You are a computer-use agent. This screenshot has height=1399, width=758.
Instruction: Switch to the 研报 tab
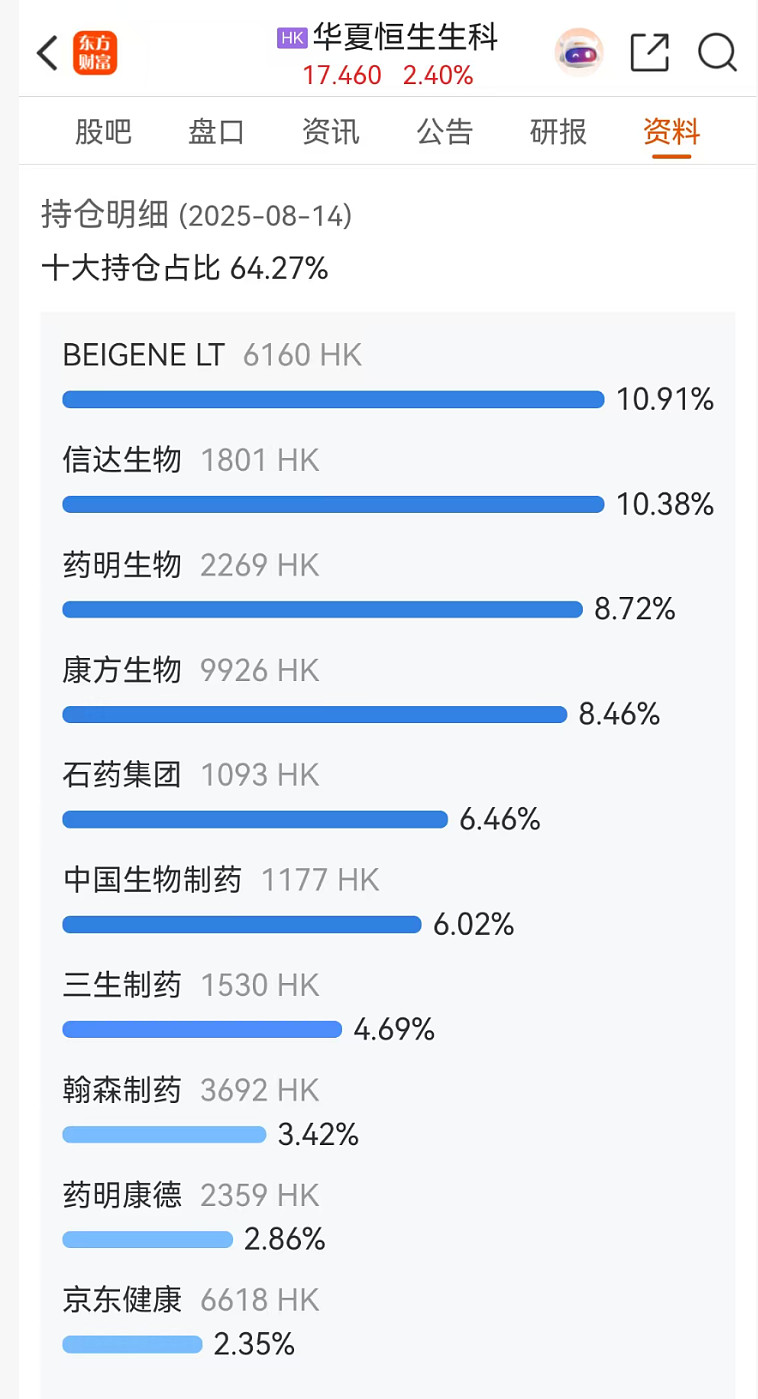pos(558,132)
